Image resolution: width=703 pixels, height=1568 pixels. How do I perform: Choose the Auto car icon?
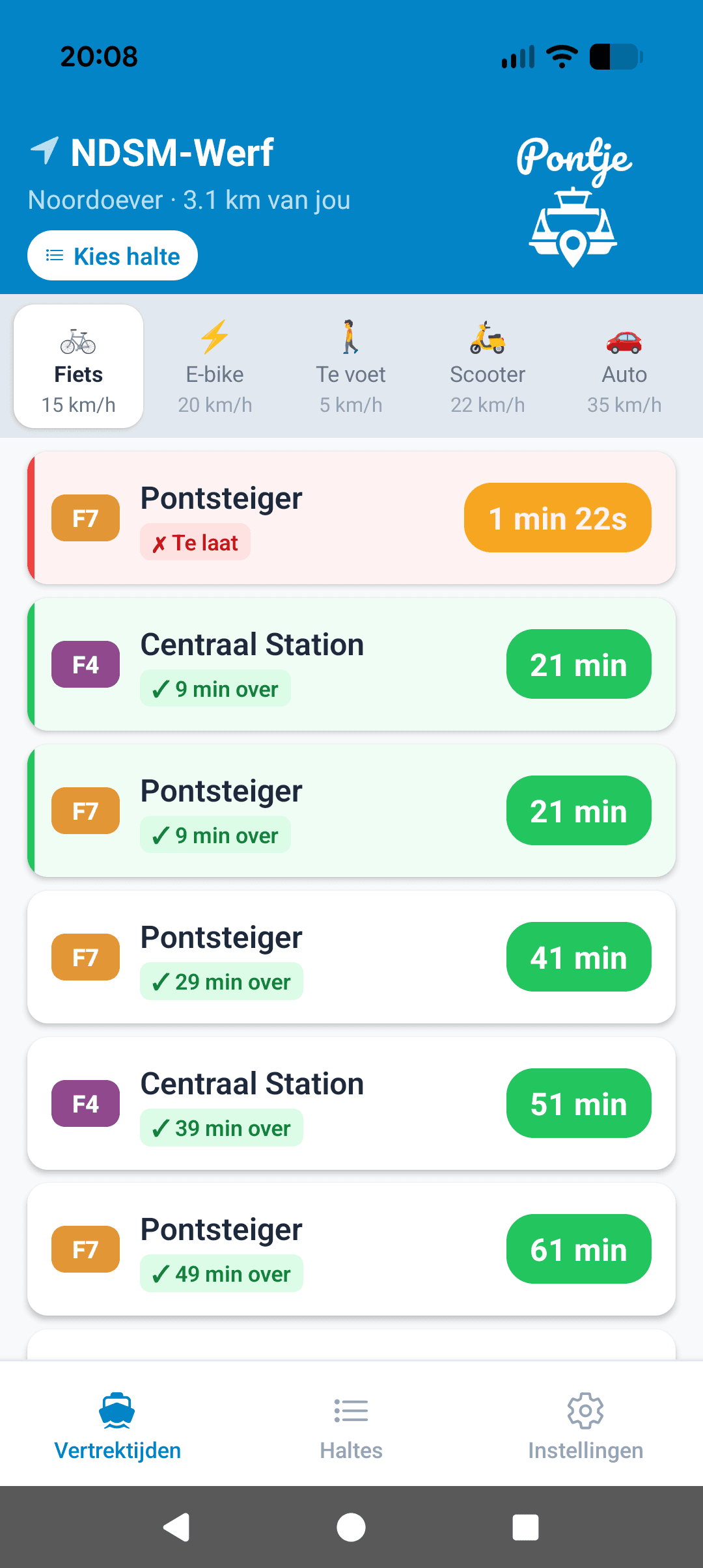[x=624, y=339]
